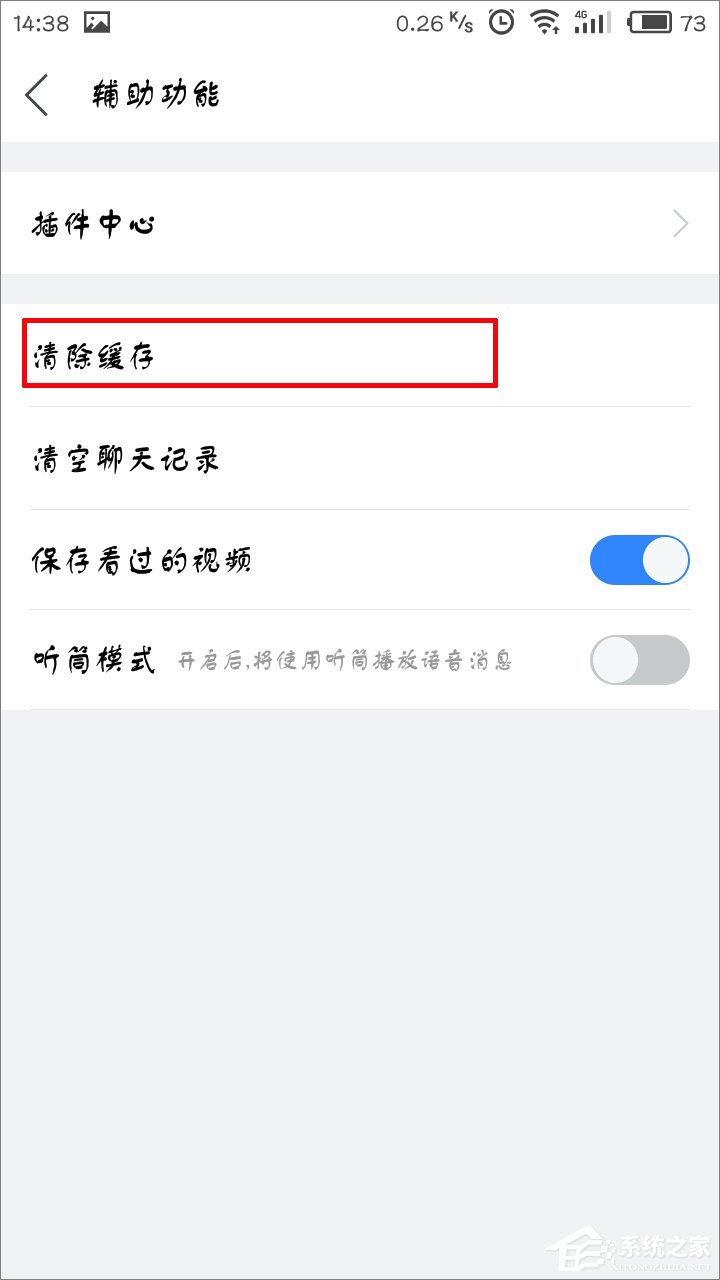Tap the alarm clock icon in status bar

(498, 21)
